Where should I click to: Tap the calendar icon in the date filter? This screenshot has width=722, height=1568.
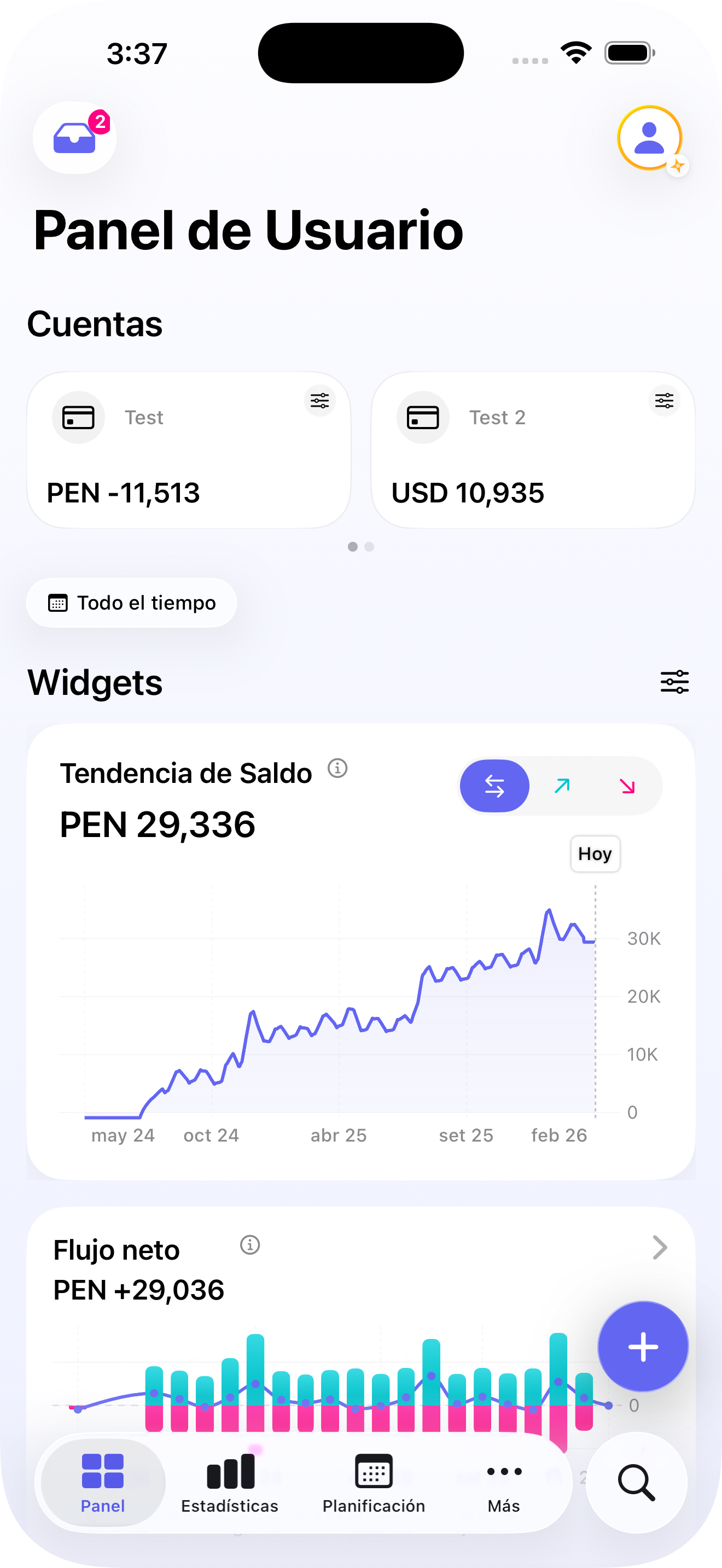pos(58,602)
